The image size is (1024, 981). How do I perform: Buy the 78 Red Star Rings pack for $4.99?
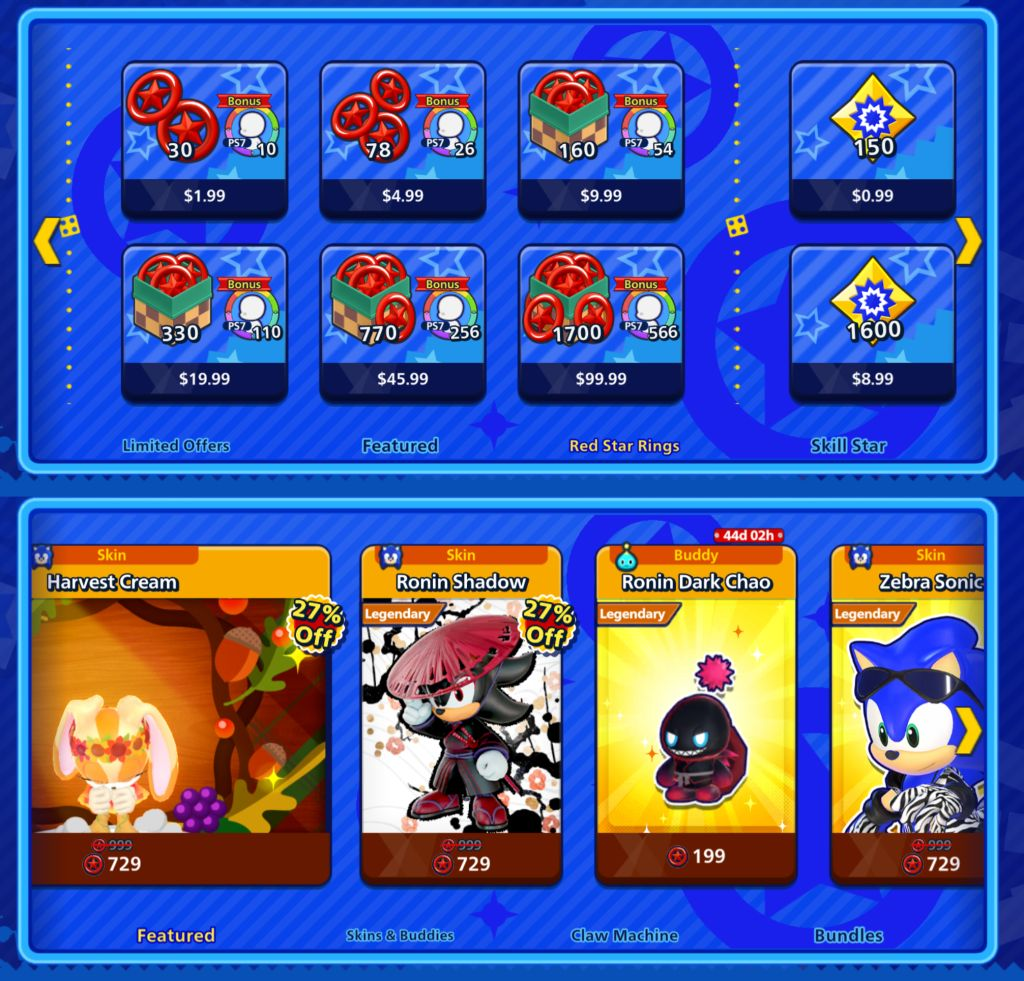[403, 140]
